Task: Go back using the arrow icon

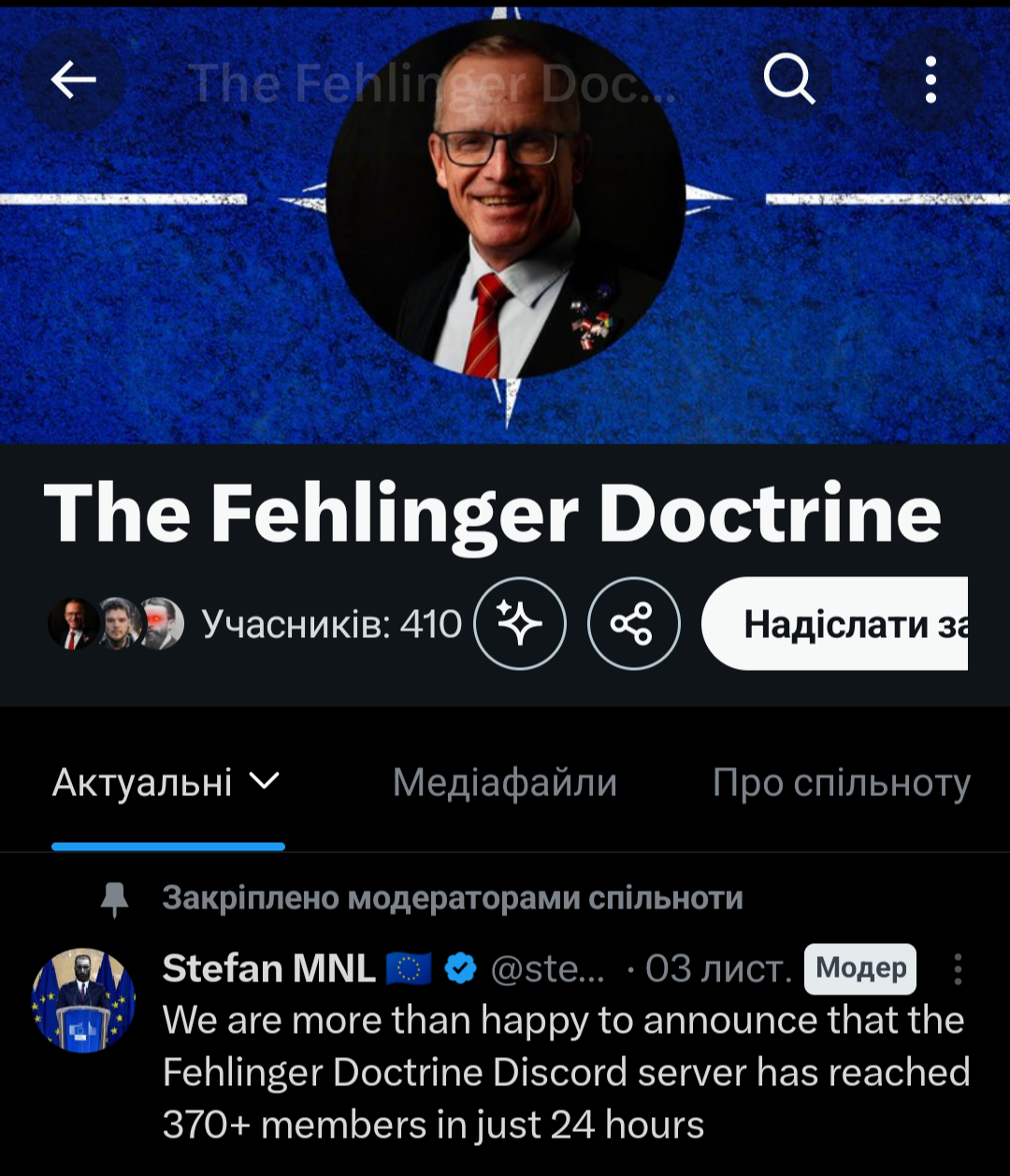Action: pos(73,80)
